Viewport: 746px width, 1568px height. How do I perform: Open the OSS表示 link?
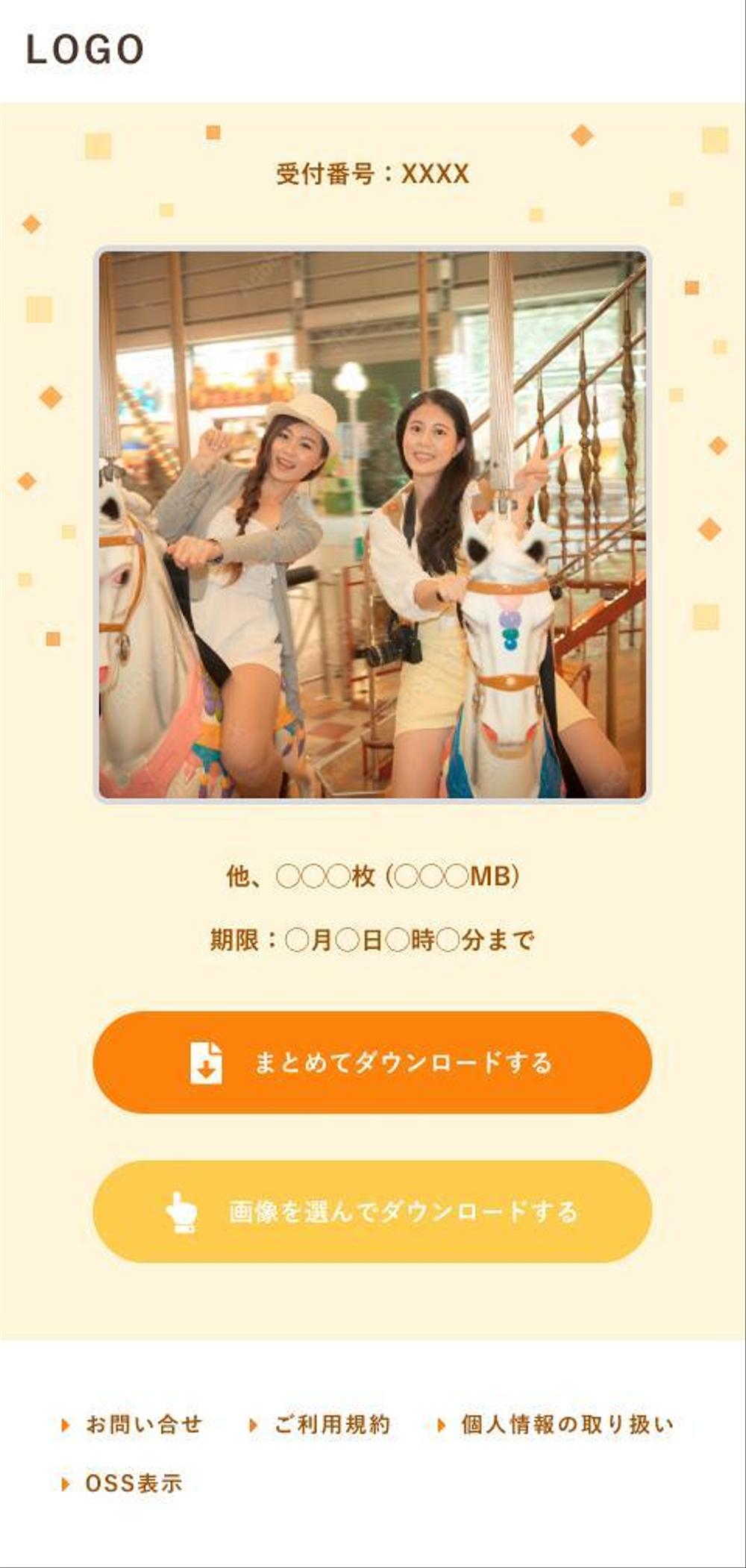point(133,1483)
